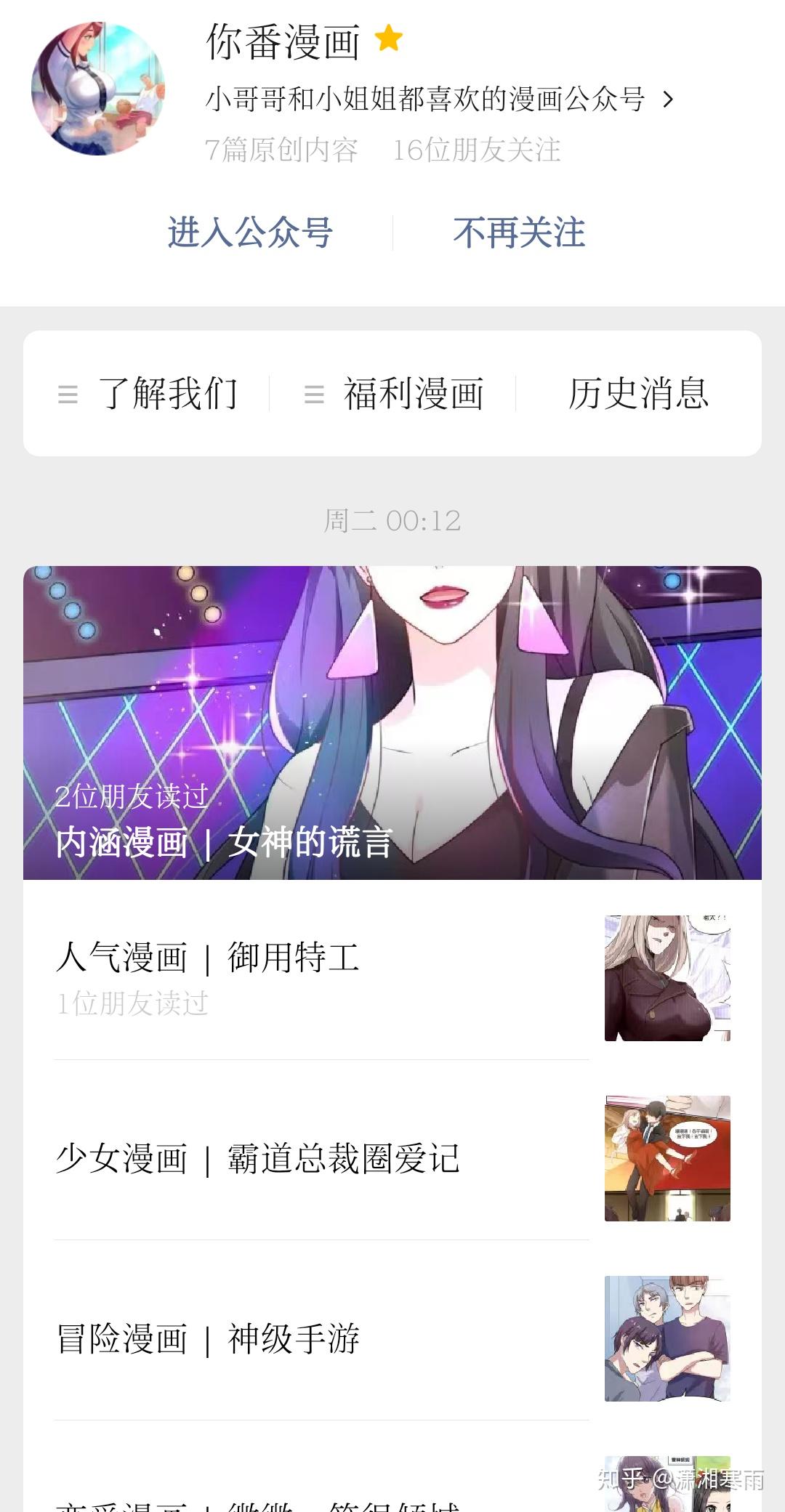The height and width of the screenshot is (1512, 785).
Task: Open the featured article 内涵漫画 | 女神的谎言
Action: coord(392,723)
